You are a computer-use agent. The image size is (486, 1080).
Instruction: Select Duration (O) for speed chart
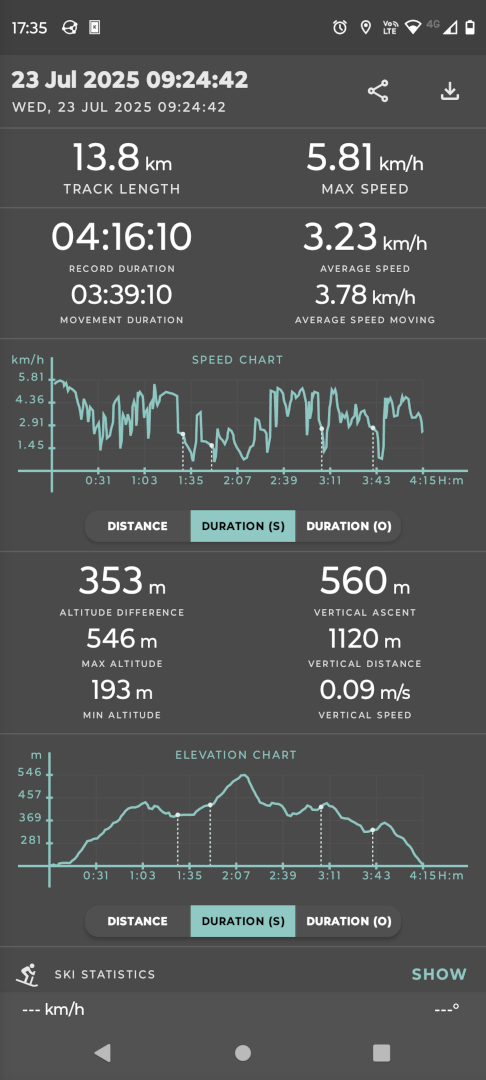coord(348,526)
